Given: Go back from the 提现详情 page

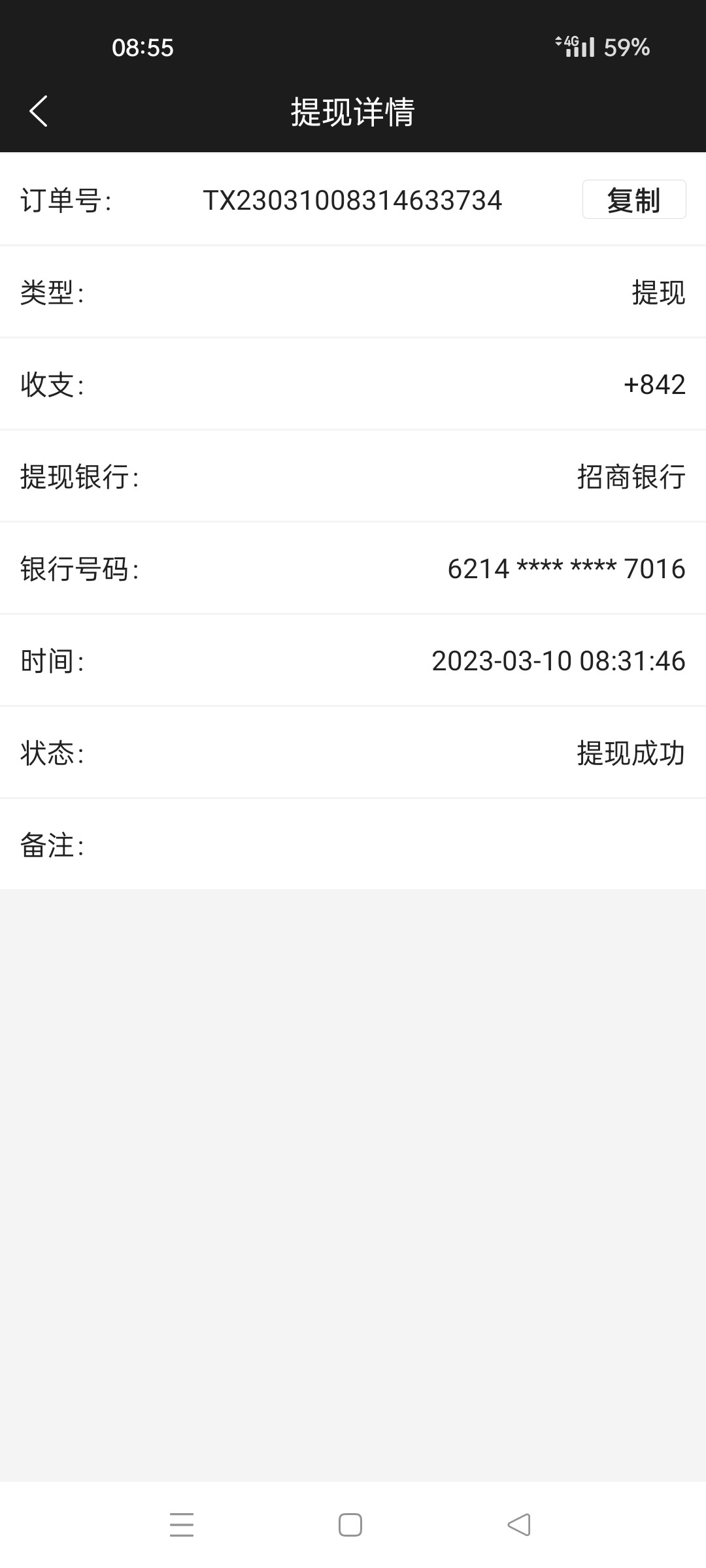Looking at the screenshot, I should coord(39,111).
